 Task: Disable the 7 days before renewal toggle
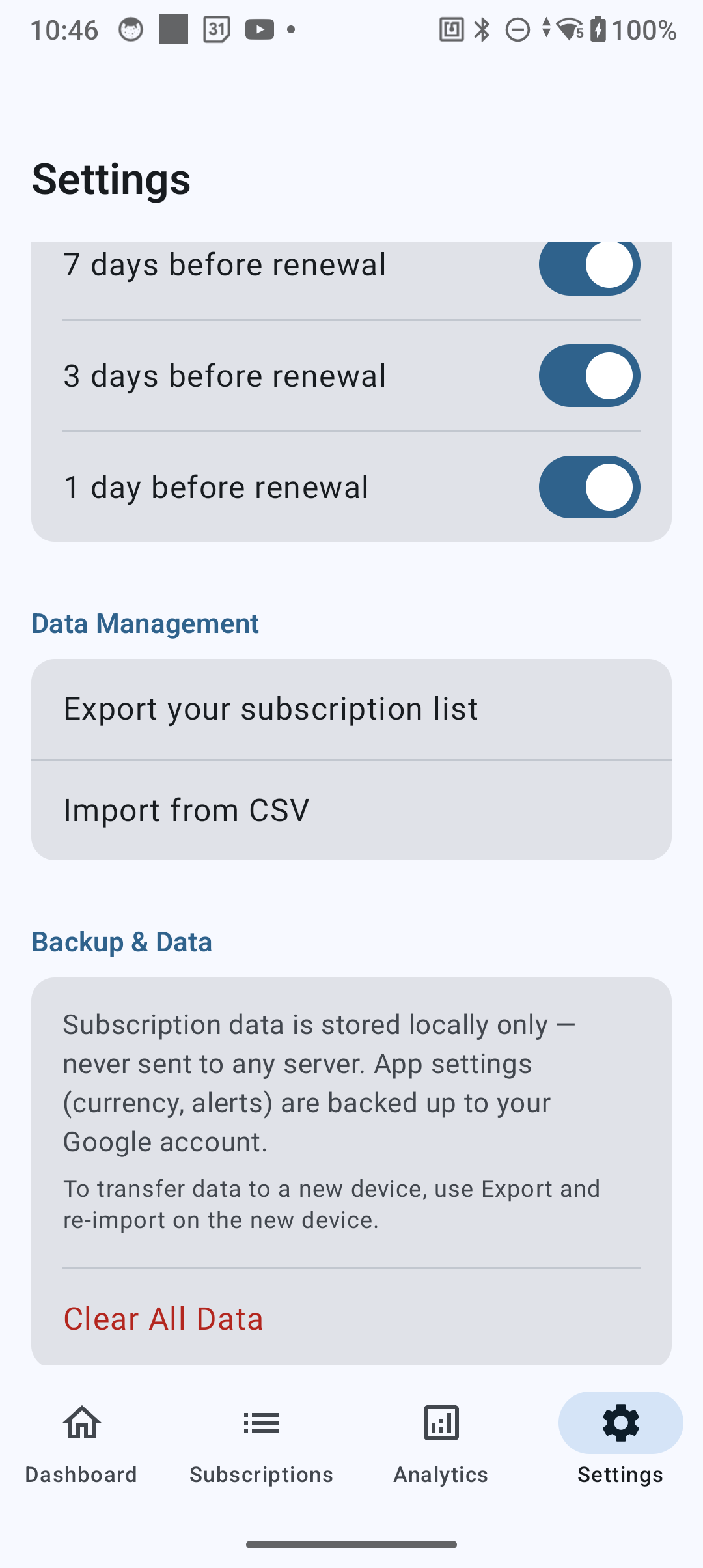589,265
